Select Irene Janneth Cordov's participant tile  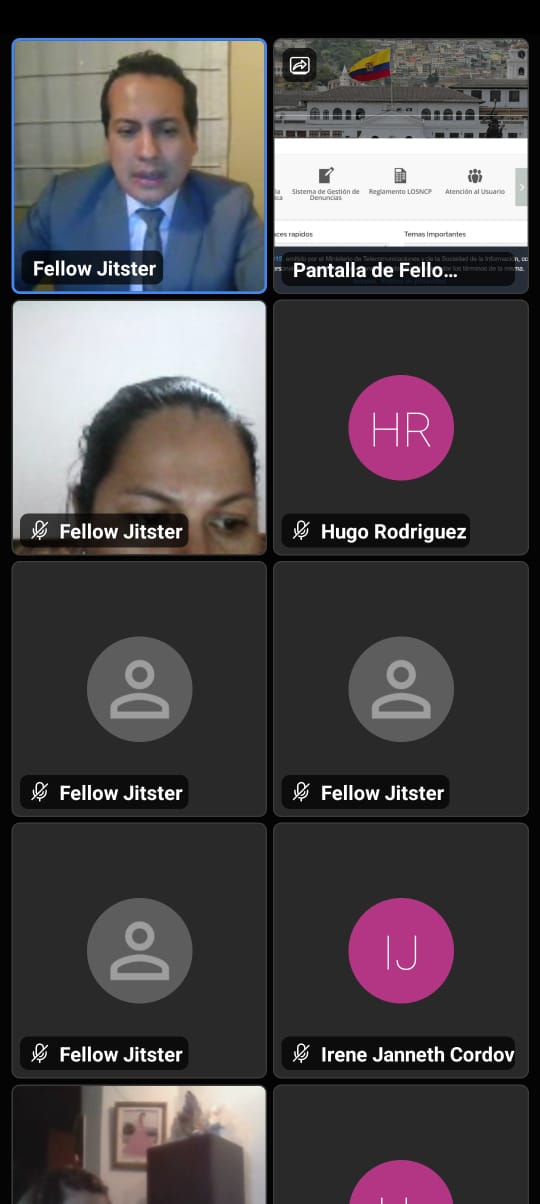(401, 951)
